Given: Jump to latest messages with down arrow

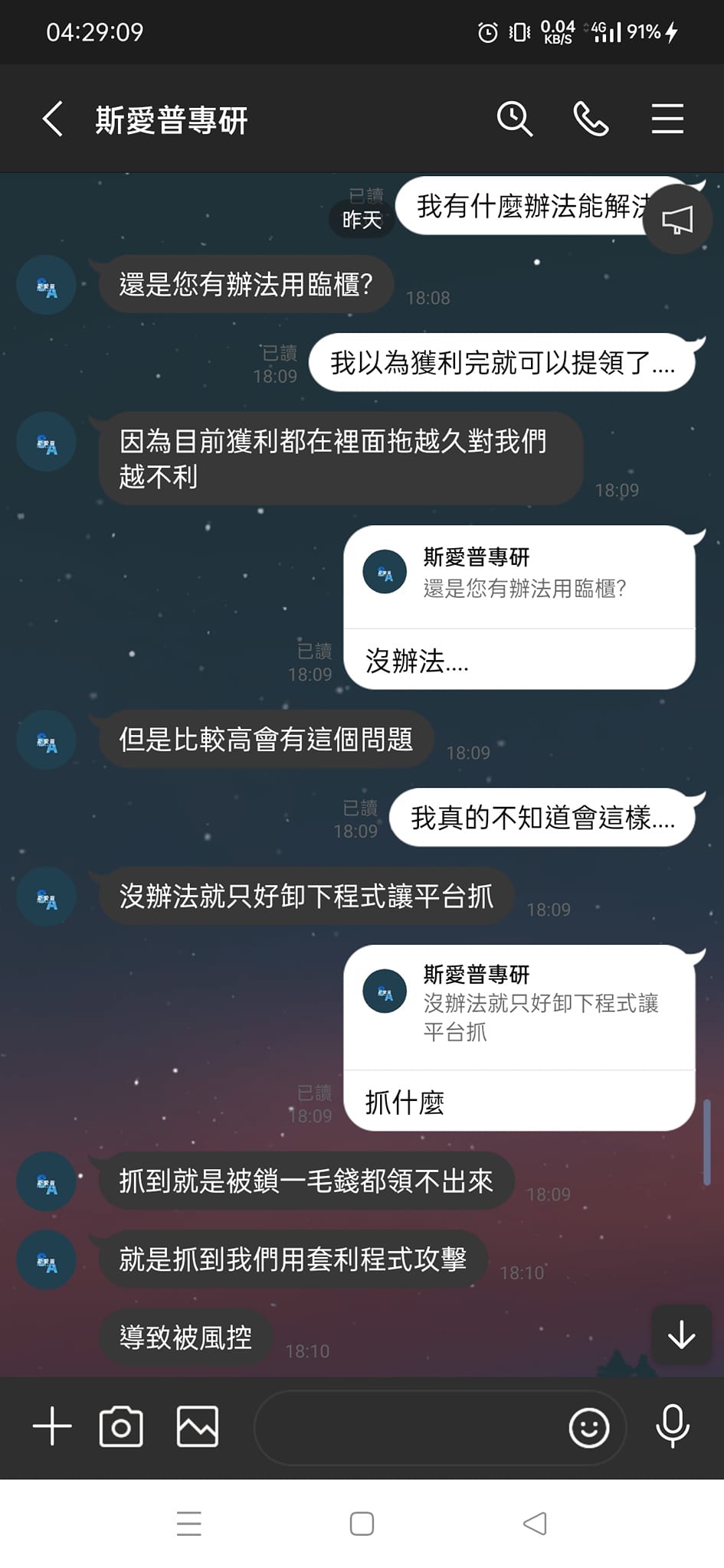Looking at the screenshot, I should pyautogui.click(x=680, y=1334).
